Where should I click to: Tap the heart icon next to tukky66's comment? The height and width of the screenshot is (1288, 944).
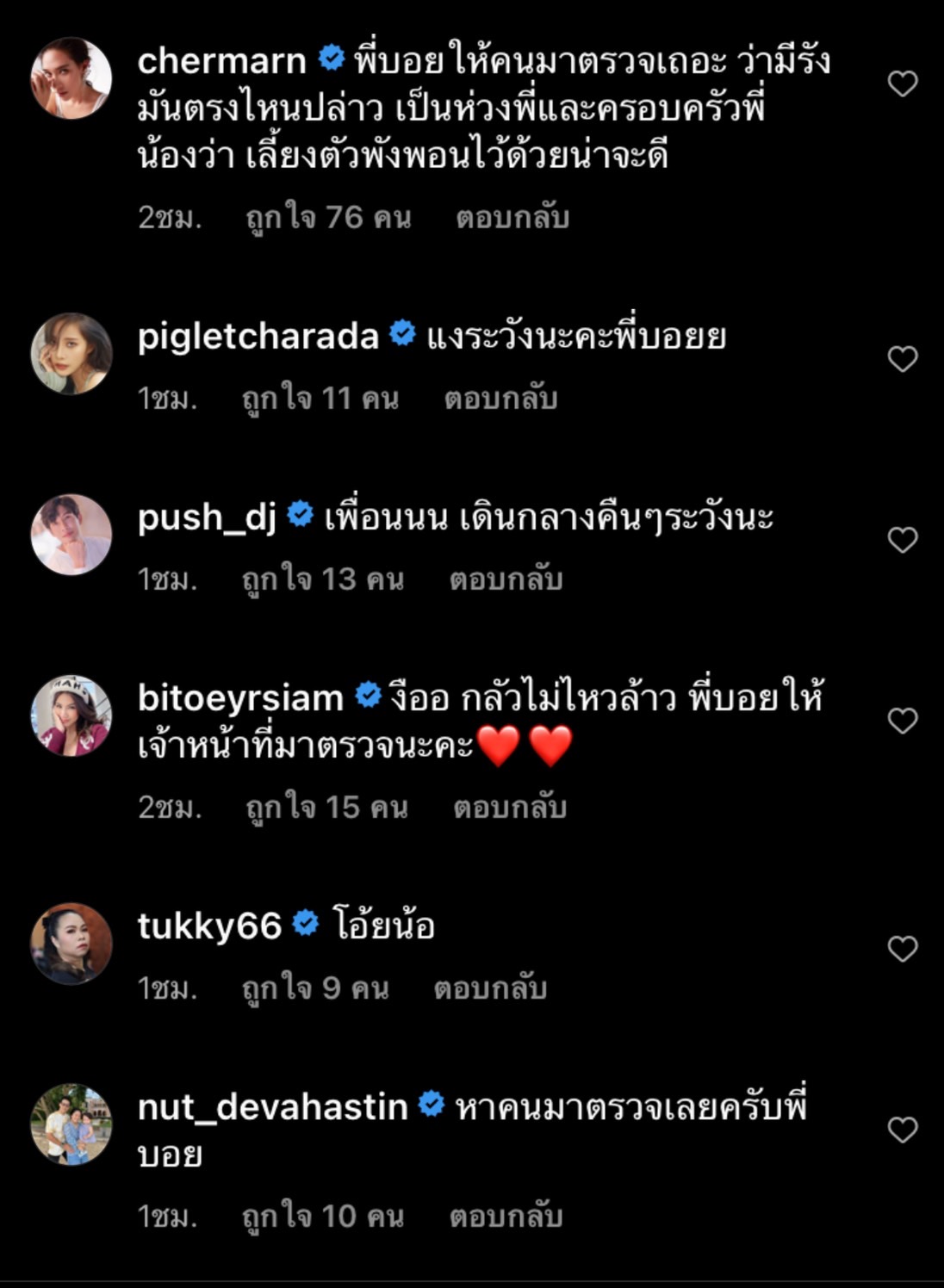click(902, 948)
